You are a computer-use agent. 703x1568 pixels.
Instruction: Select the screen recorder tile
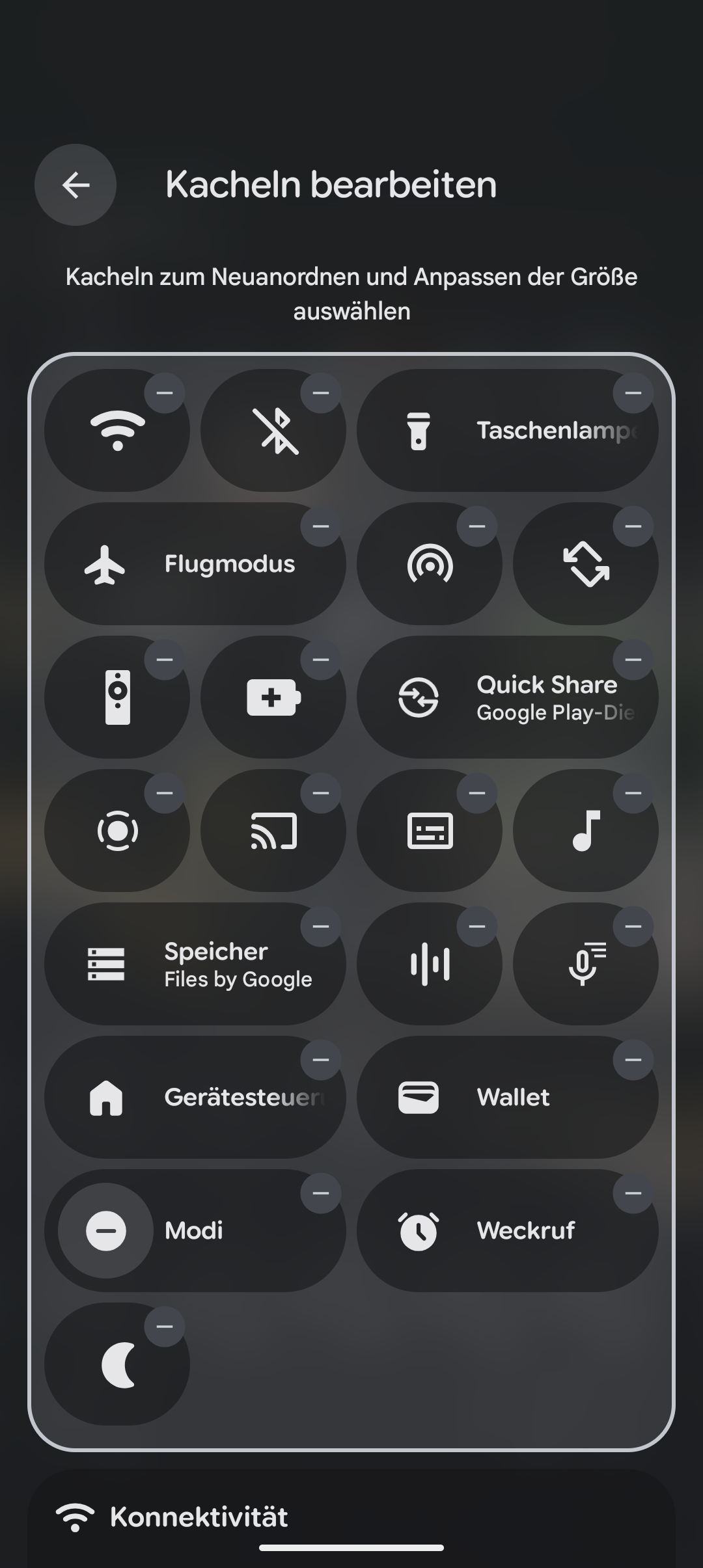click(117, 830)
